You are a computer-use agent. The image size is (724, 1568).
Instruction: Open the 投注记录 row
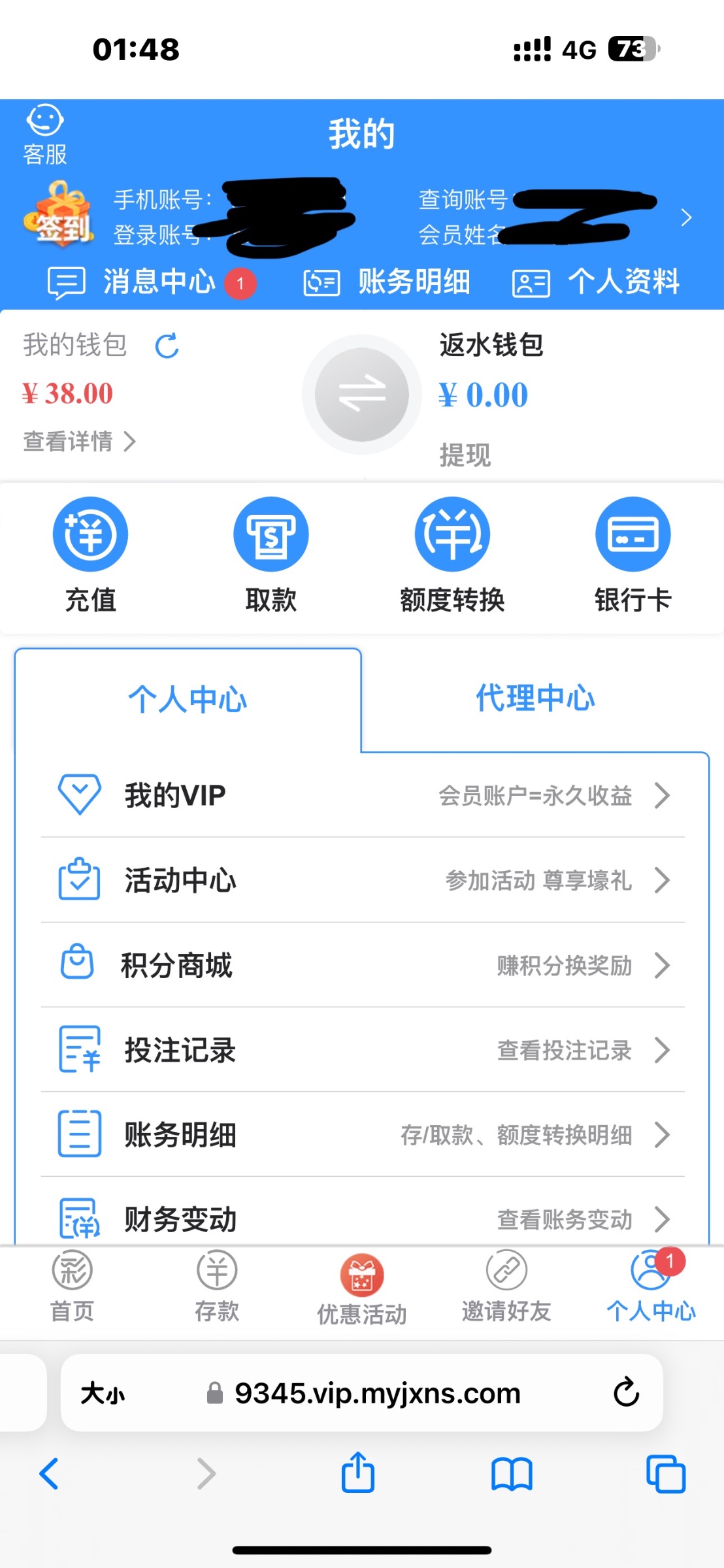click(x=363, y=1050)
